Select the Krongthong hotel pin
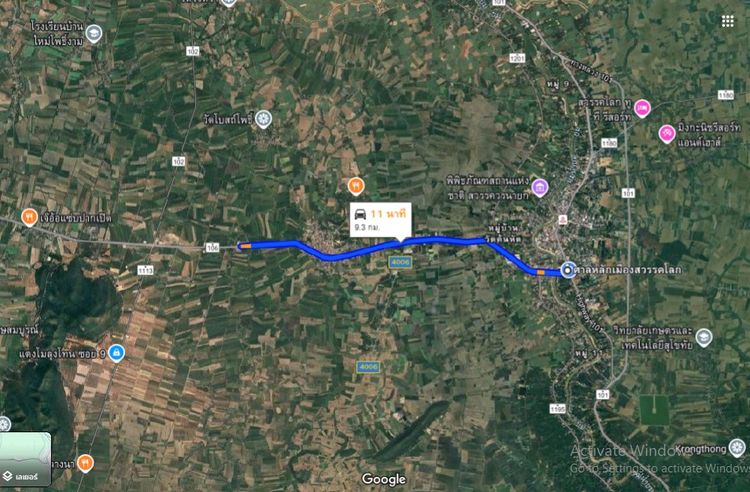The height and width of the screenshot is (492, 750). [737, 448]
